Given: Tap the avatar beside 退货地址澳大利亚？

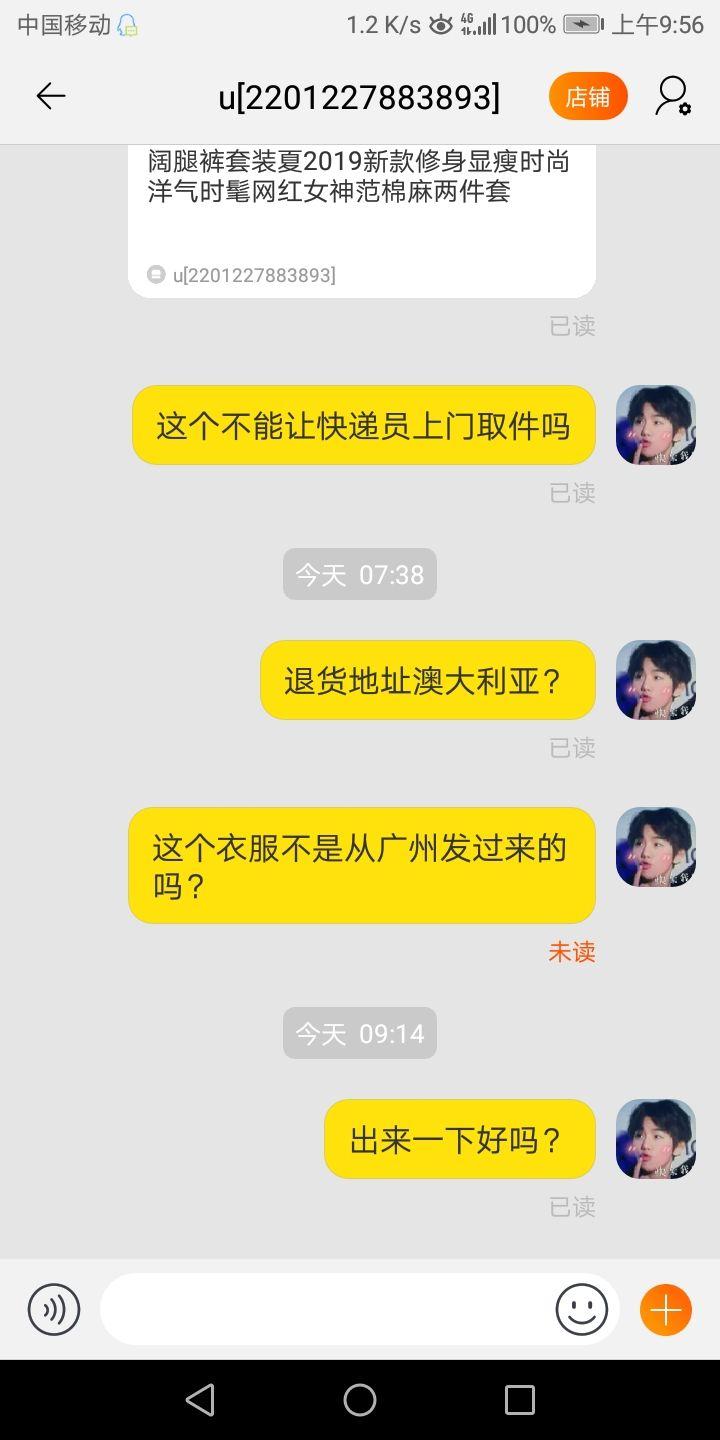Looking at the screenshot, I should tap(656, 680).
